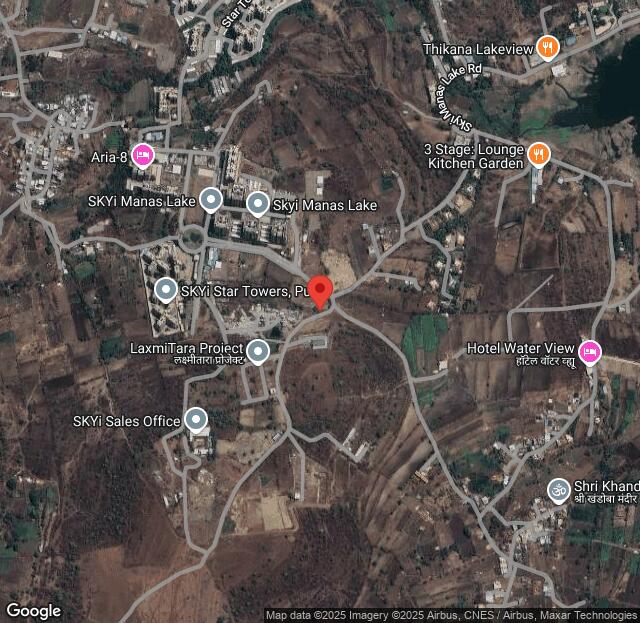Open the Thikana Lakeview restaurant marker
Screen dimensions: 640x623
coord(547,47)
